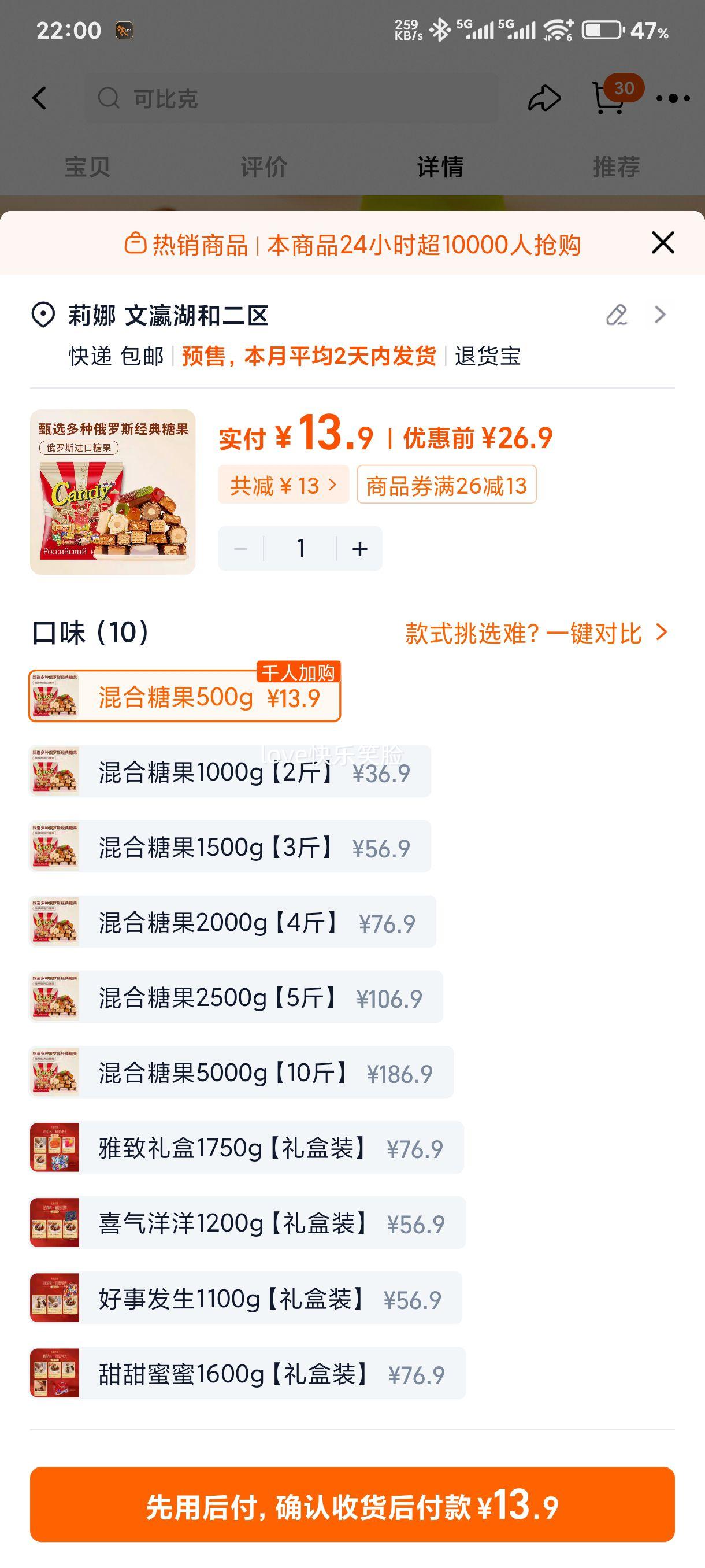Screen dimensions: 705x1568
Task: Close the 热销商品 promotion banner
Action: (x=662, y=242)
